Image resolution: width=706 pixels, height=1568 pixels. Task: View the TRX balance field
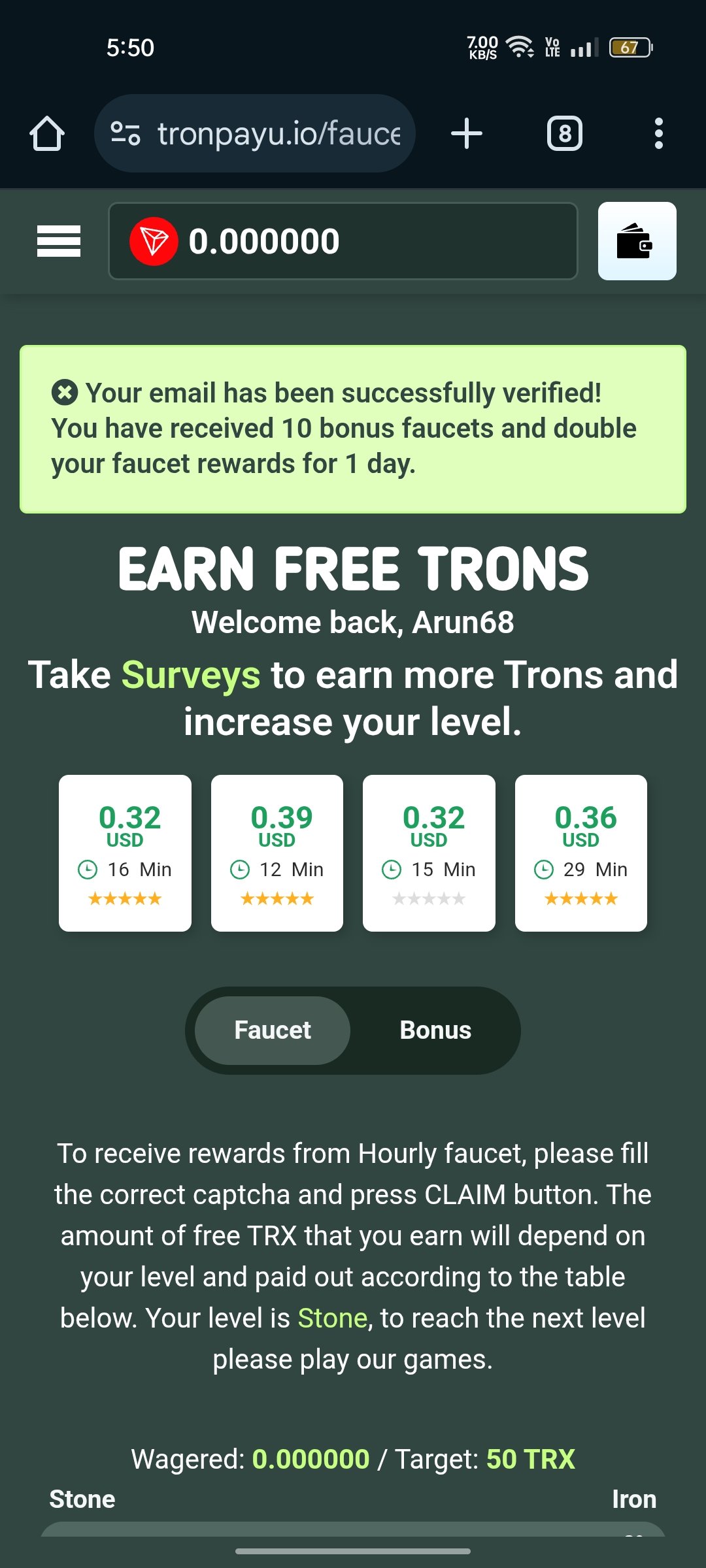(x=343, y=241)
